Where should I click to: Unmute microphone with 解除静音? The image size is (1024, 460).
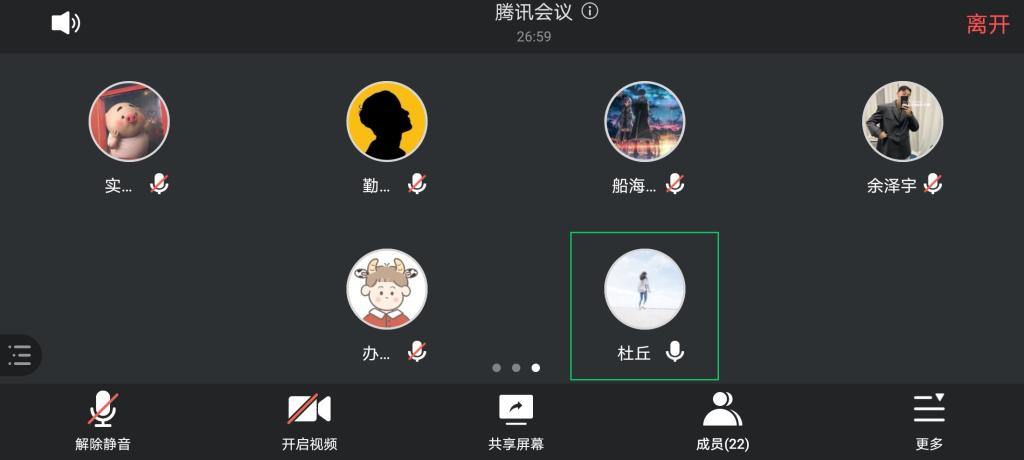point(103,420)
